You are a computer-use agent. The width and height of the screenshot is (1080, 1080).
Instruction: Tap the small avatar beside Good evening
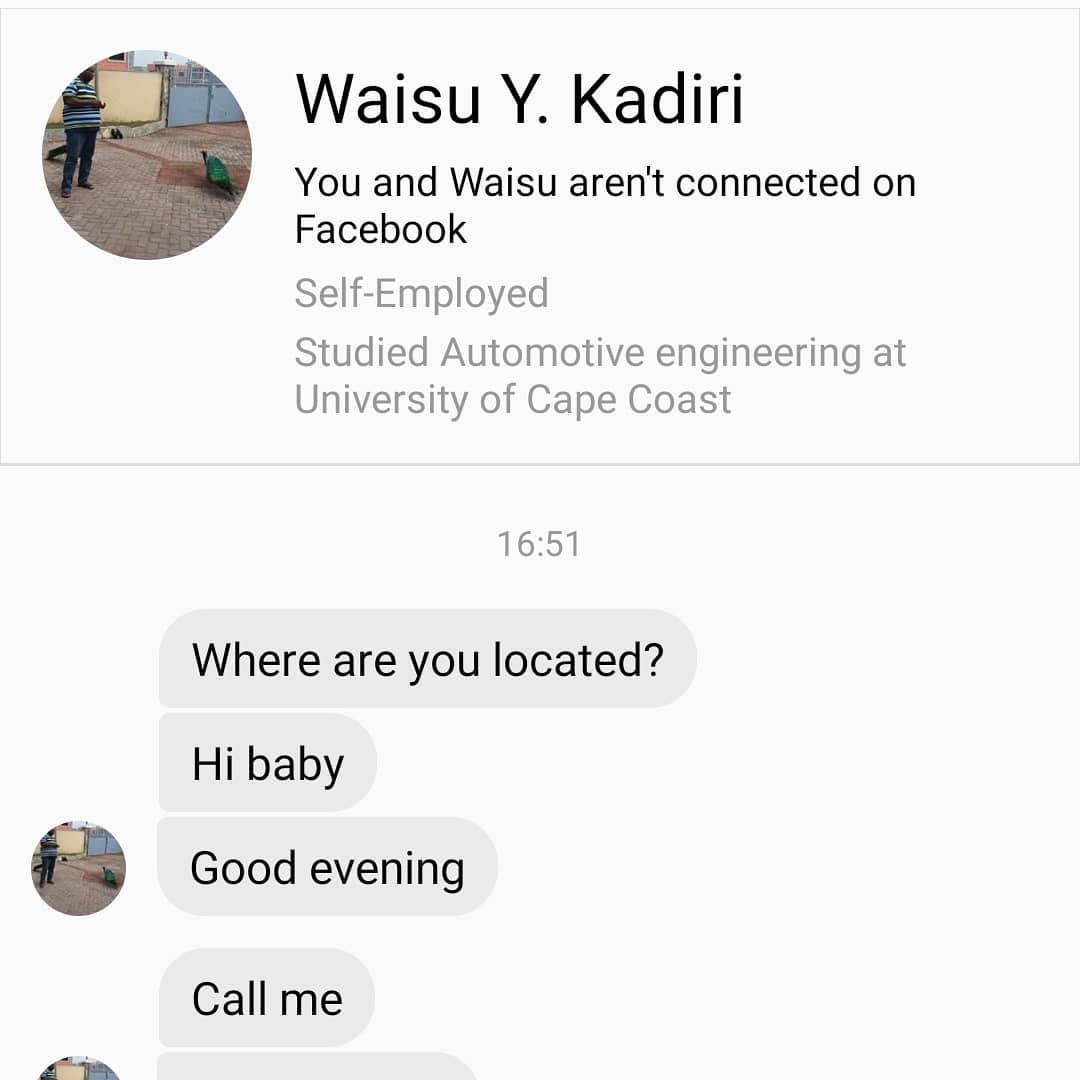tap(78, 868)
